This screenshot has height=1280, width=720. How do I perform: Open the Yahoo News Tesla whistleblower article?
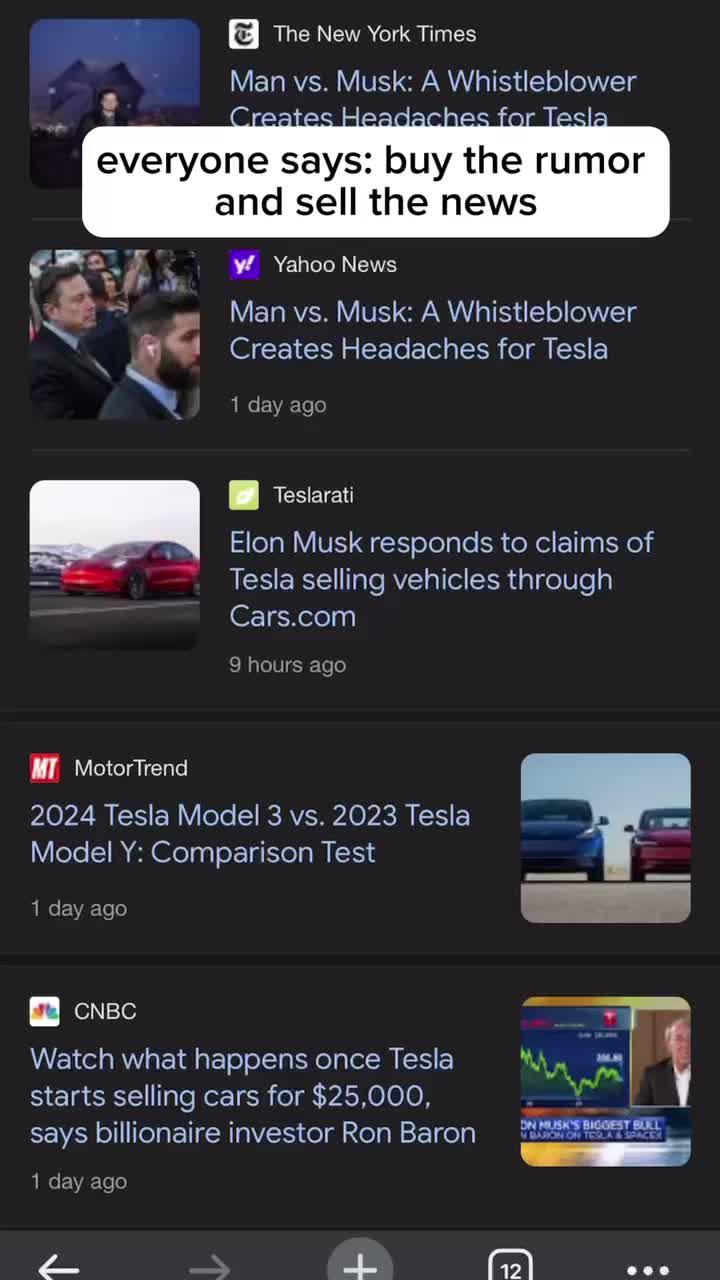tap(433, 330)
